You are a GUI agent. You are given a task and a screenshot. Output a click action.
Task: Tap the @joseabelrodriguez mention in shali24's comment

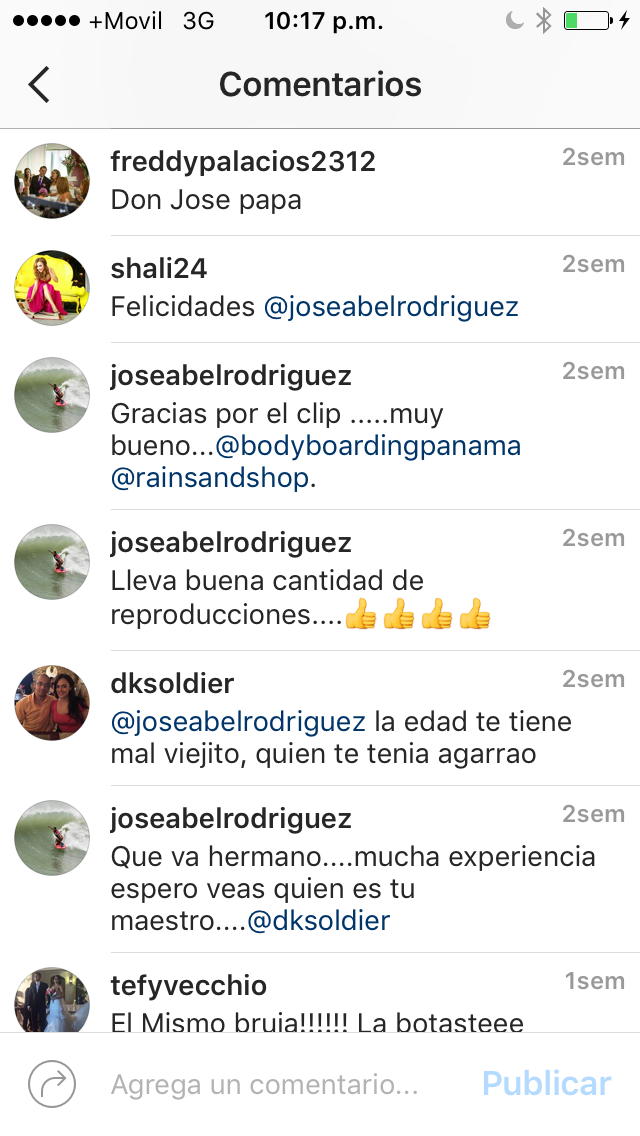(x=391, y=307)
